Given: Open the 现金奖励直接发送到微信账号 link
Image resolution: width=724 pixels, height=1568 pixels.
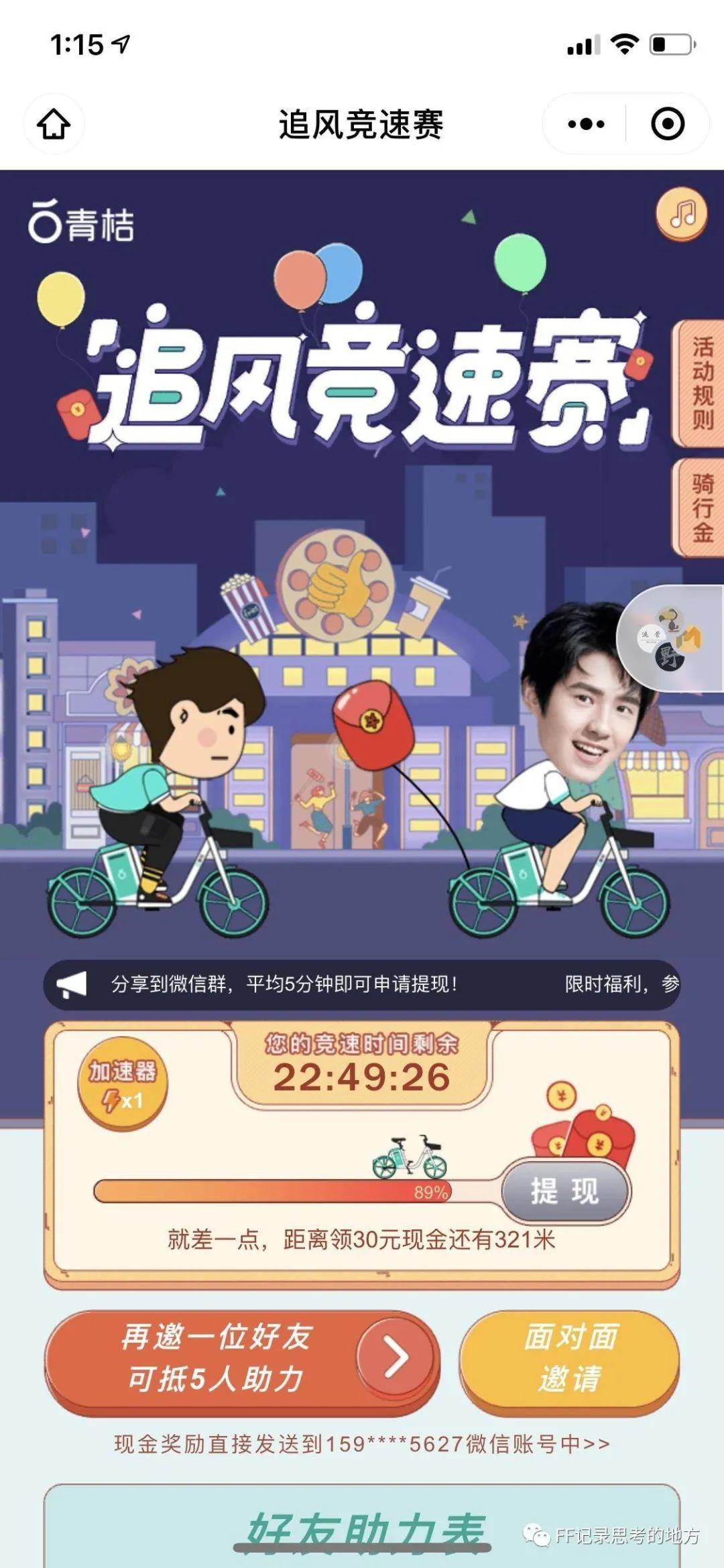Looking at the screenshot, I should click(362, 1443).
